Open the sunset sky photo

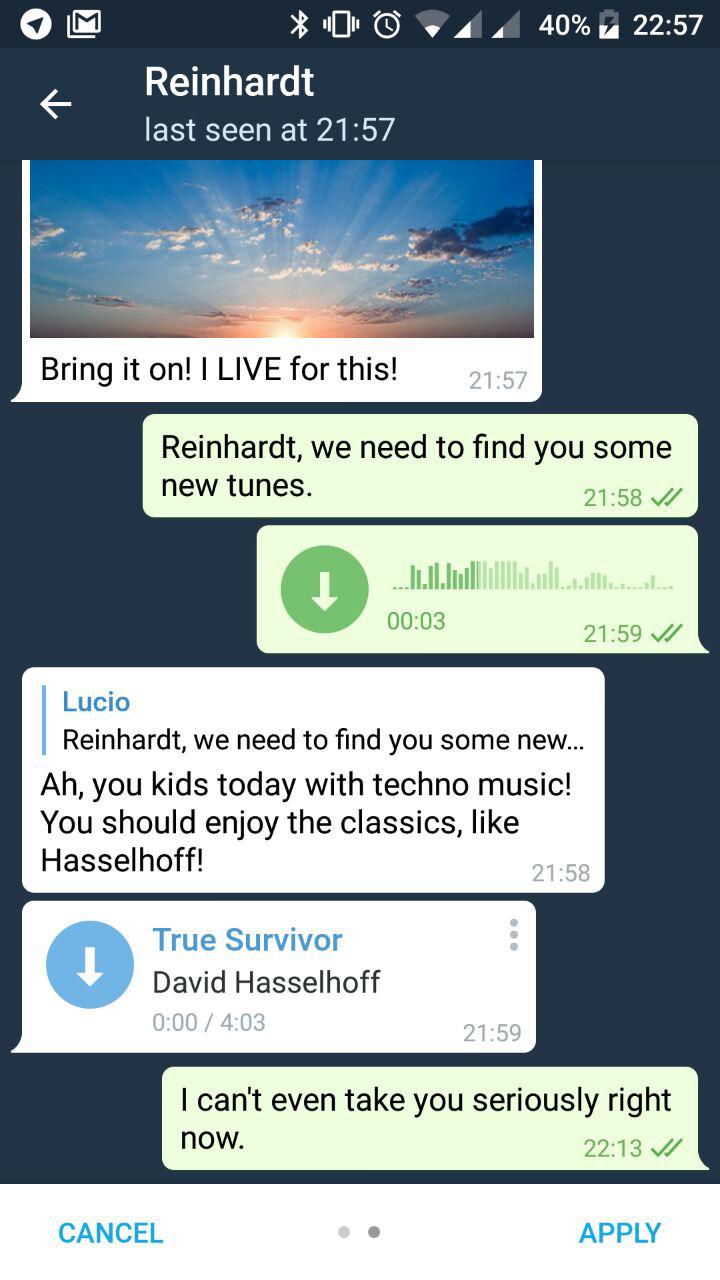(282, 249)
